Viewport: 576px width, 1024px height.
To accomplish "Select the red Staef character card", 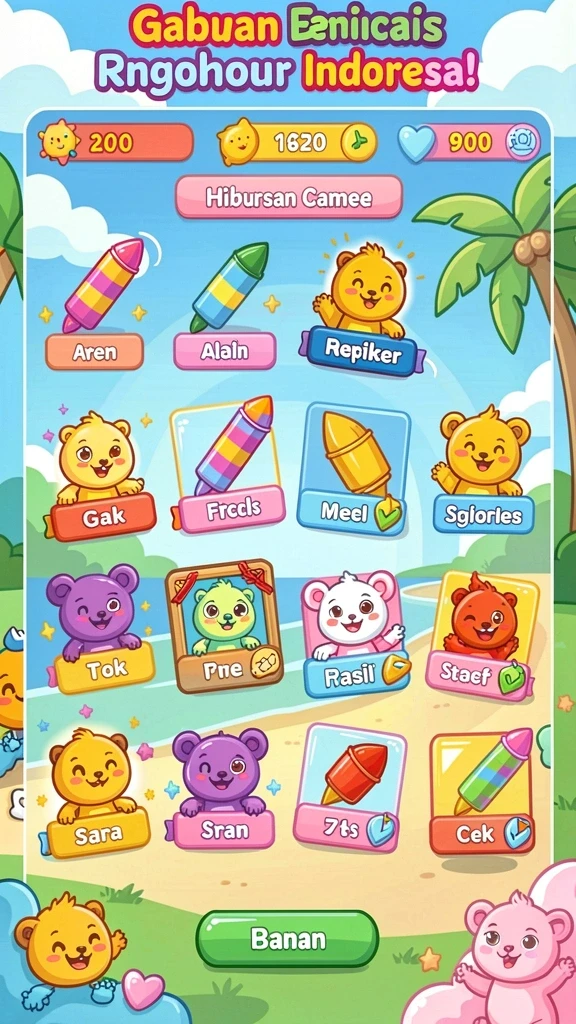I will 483,635.
